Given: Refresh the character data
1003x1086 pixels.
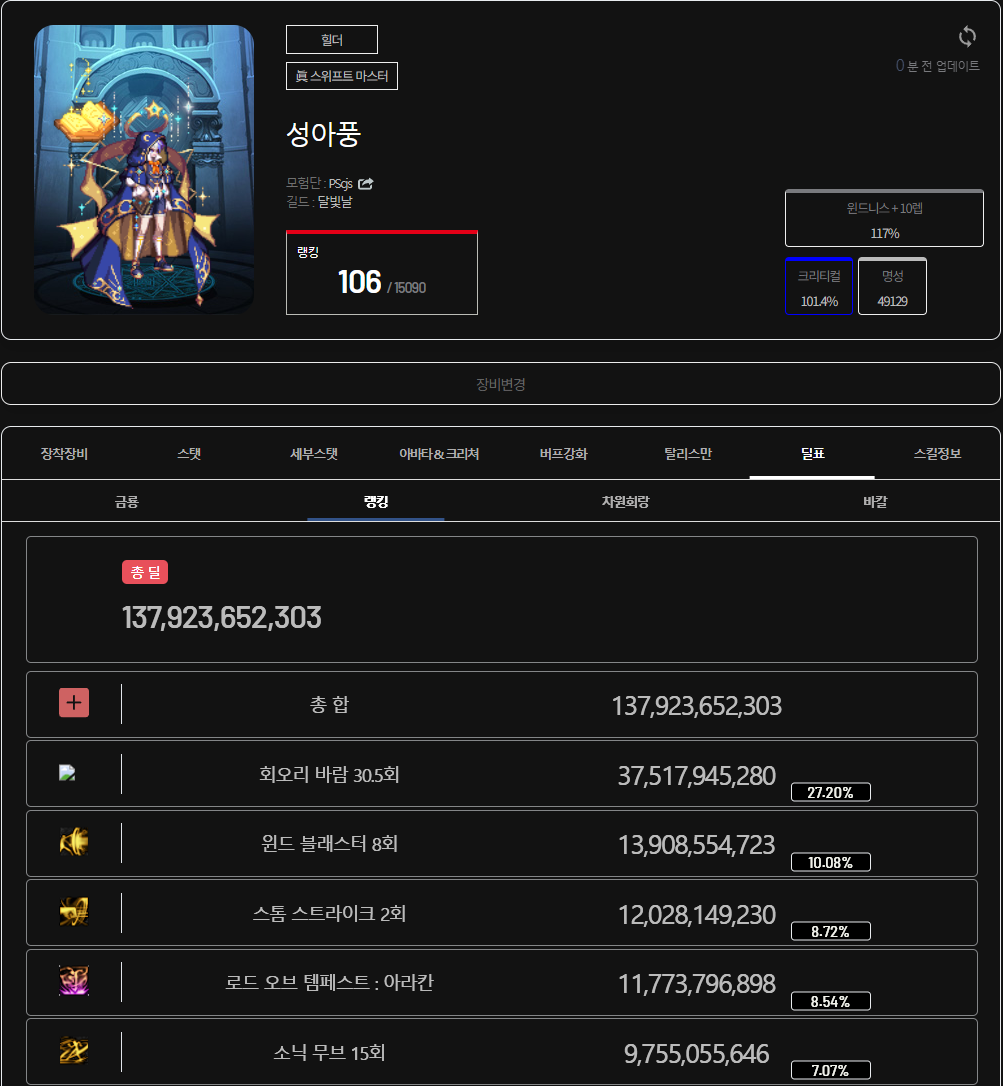Looking at the screenshot, I should (x=966, y=37).
